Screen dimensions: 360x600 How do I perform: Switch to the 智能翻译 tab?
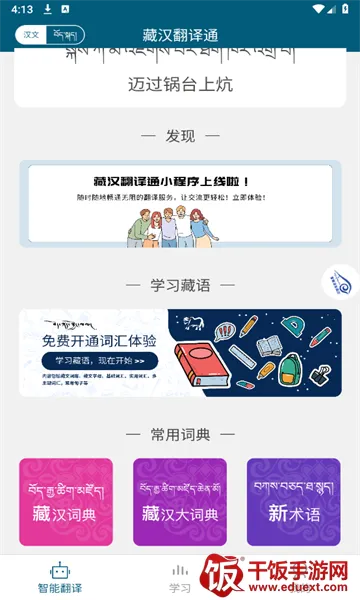pos(60,577)
